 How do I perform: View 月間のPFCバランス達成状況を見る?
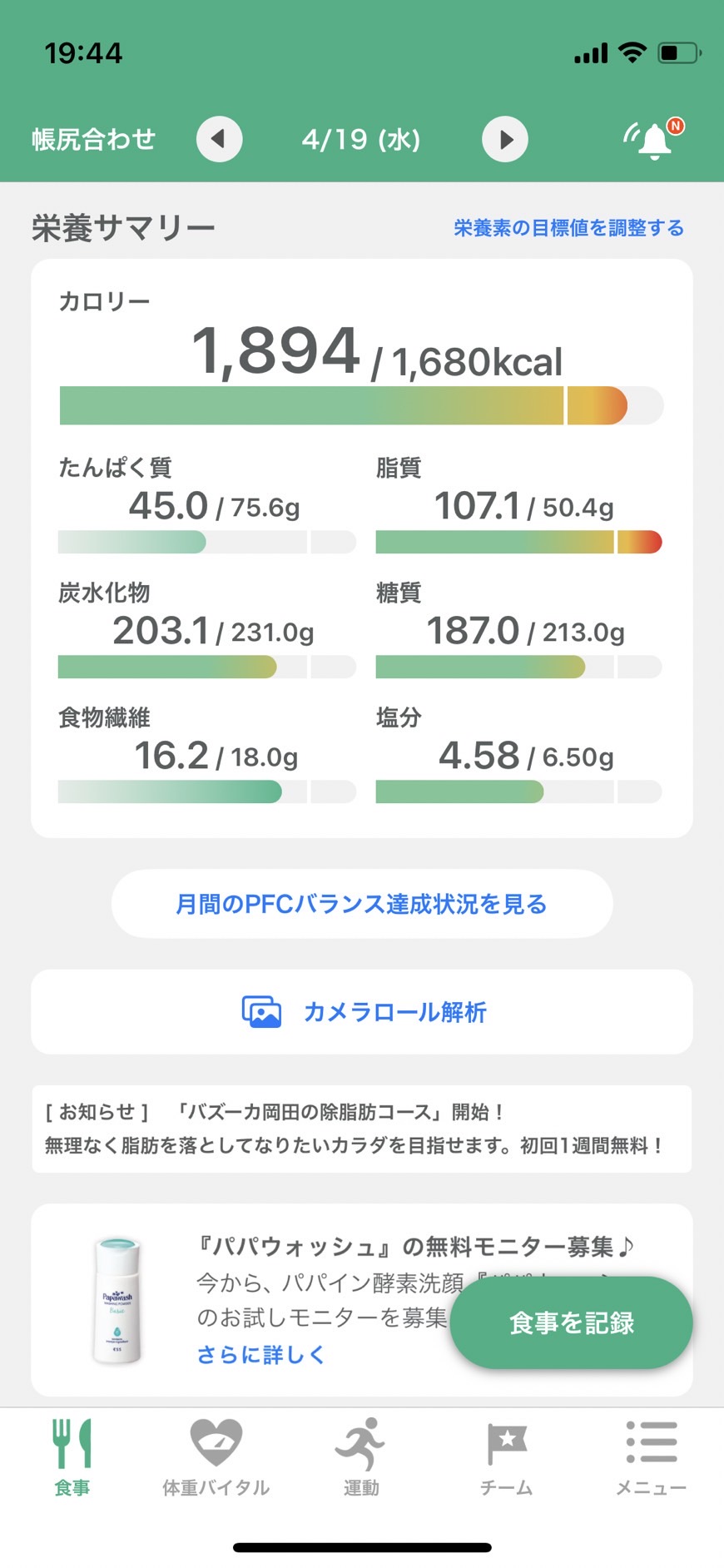362,904
